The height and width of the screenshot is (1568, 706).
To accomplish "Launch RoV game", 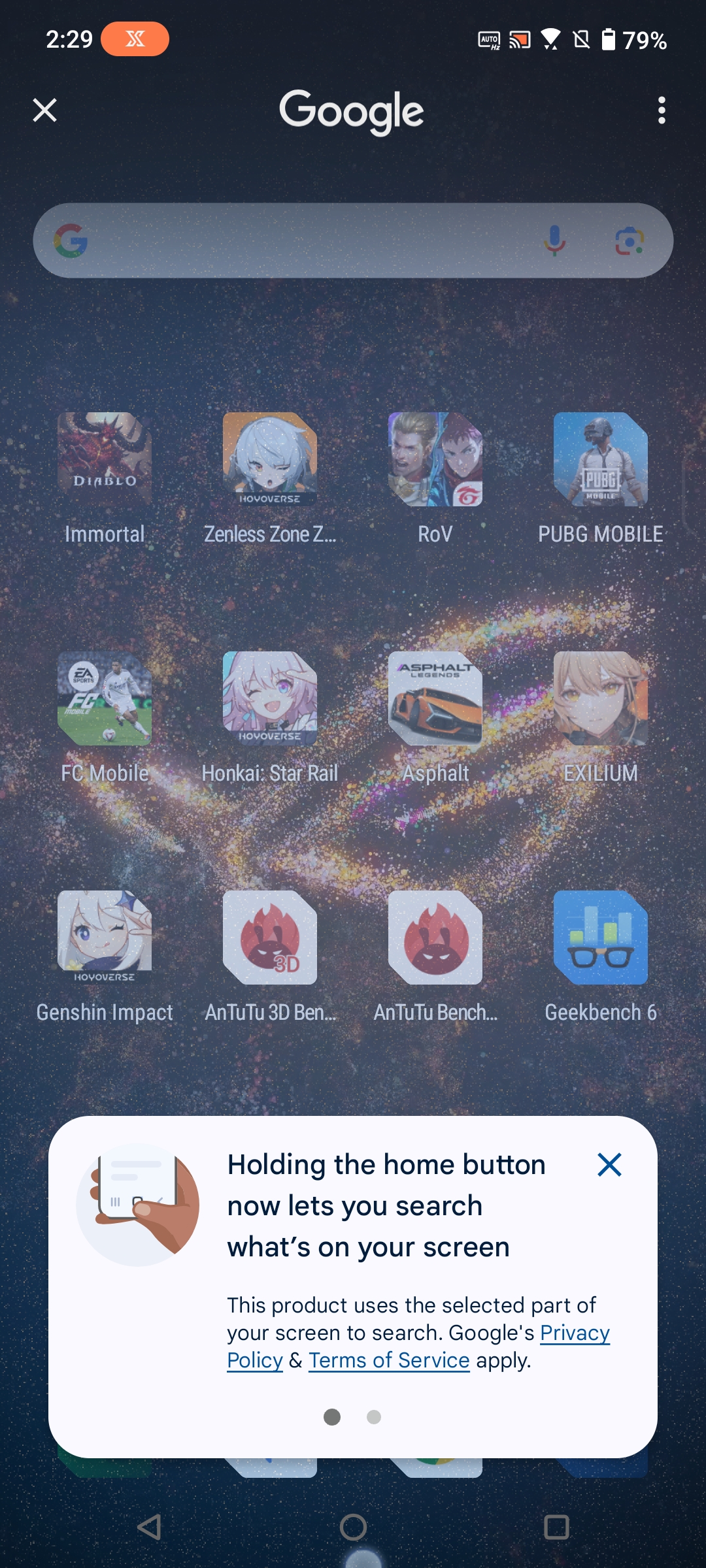I will point(435,459).
